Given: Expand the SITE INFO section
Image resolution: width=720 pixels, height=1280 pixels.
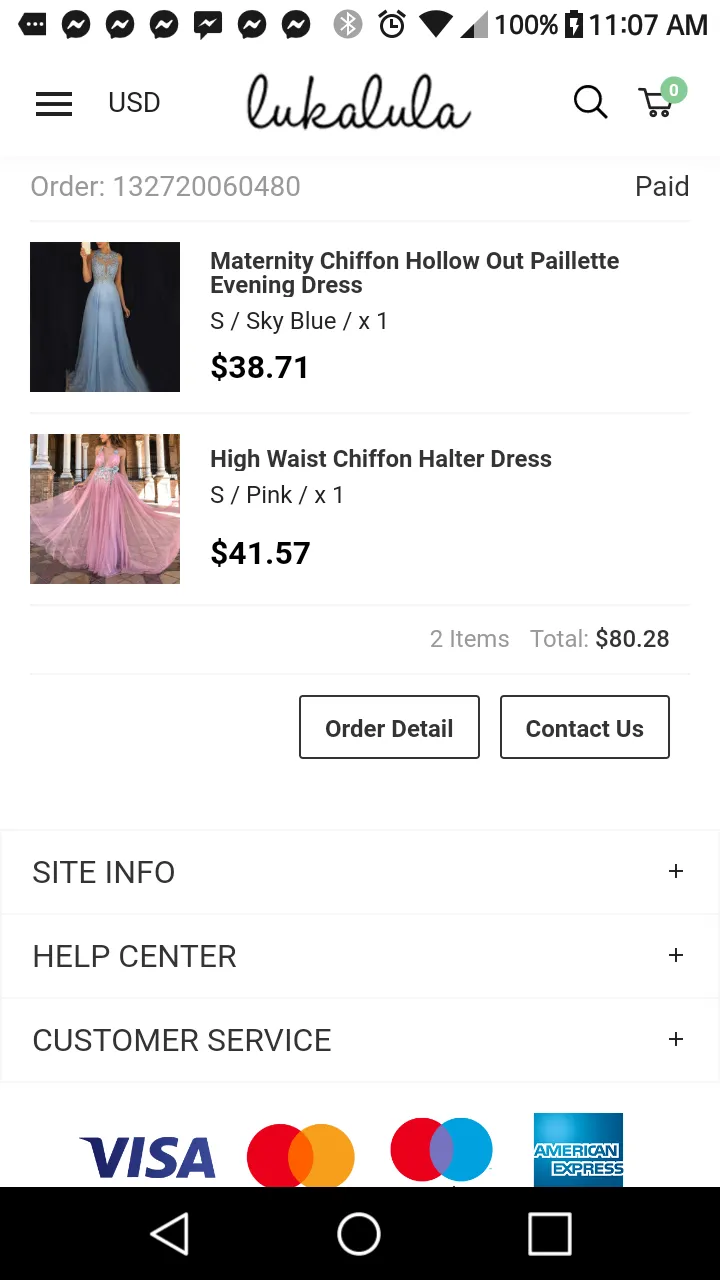Looking at the screenshot, I should pyautogui.click(x=360, y=872).
